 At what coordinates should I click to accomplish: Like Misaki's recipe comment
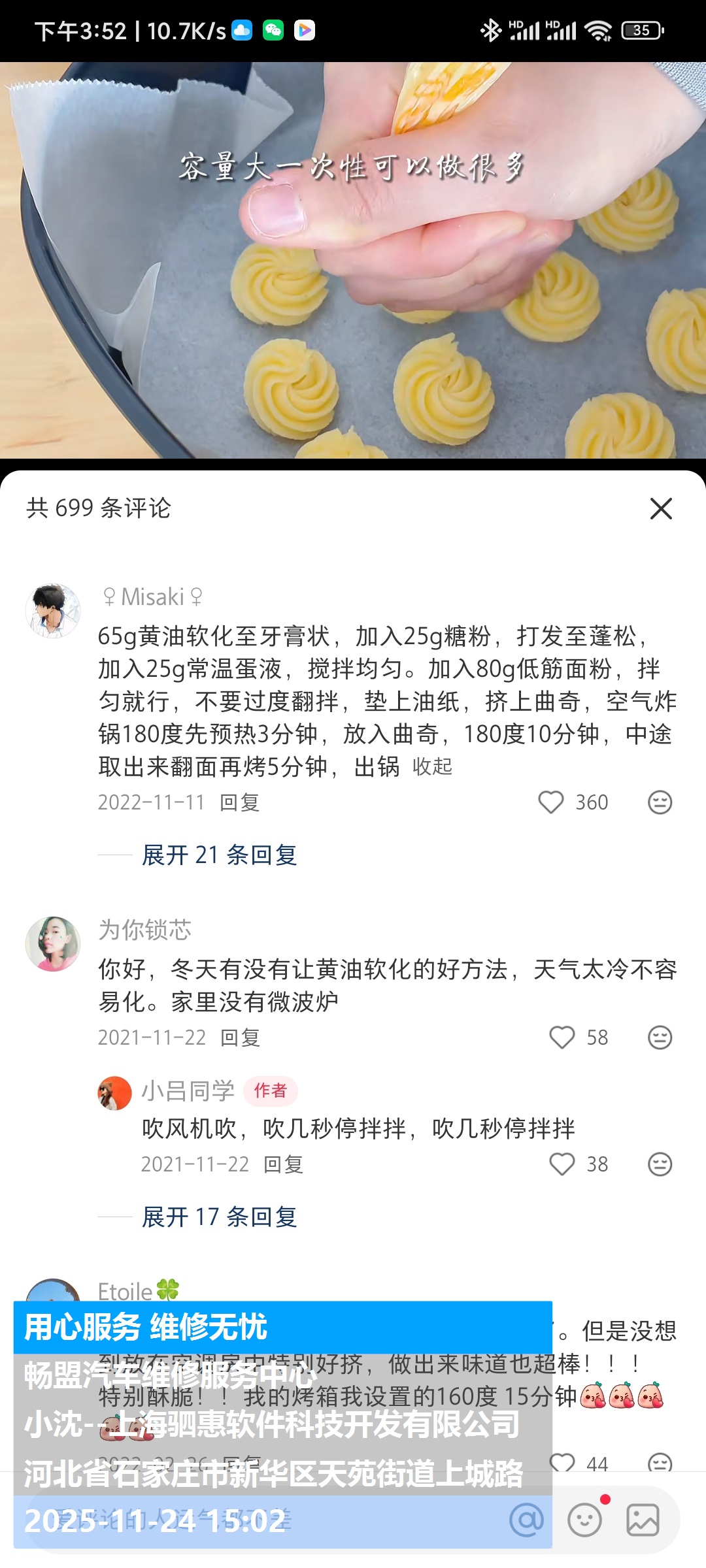tap(551, 802)
